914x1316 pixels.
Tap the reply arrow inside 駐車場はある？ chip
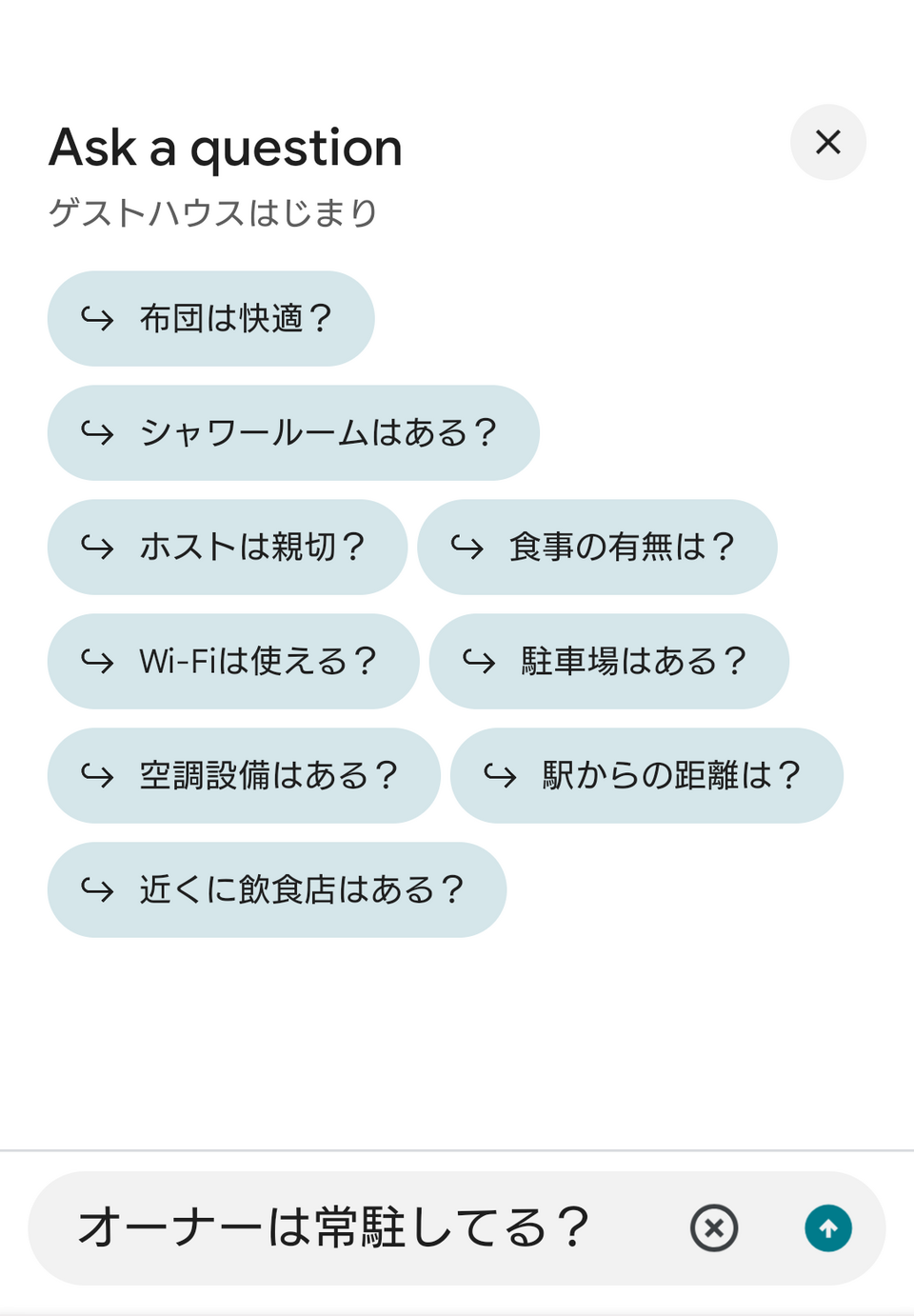point(478,661)
